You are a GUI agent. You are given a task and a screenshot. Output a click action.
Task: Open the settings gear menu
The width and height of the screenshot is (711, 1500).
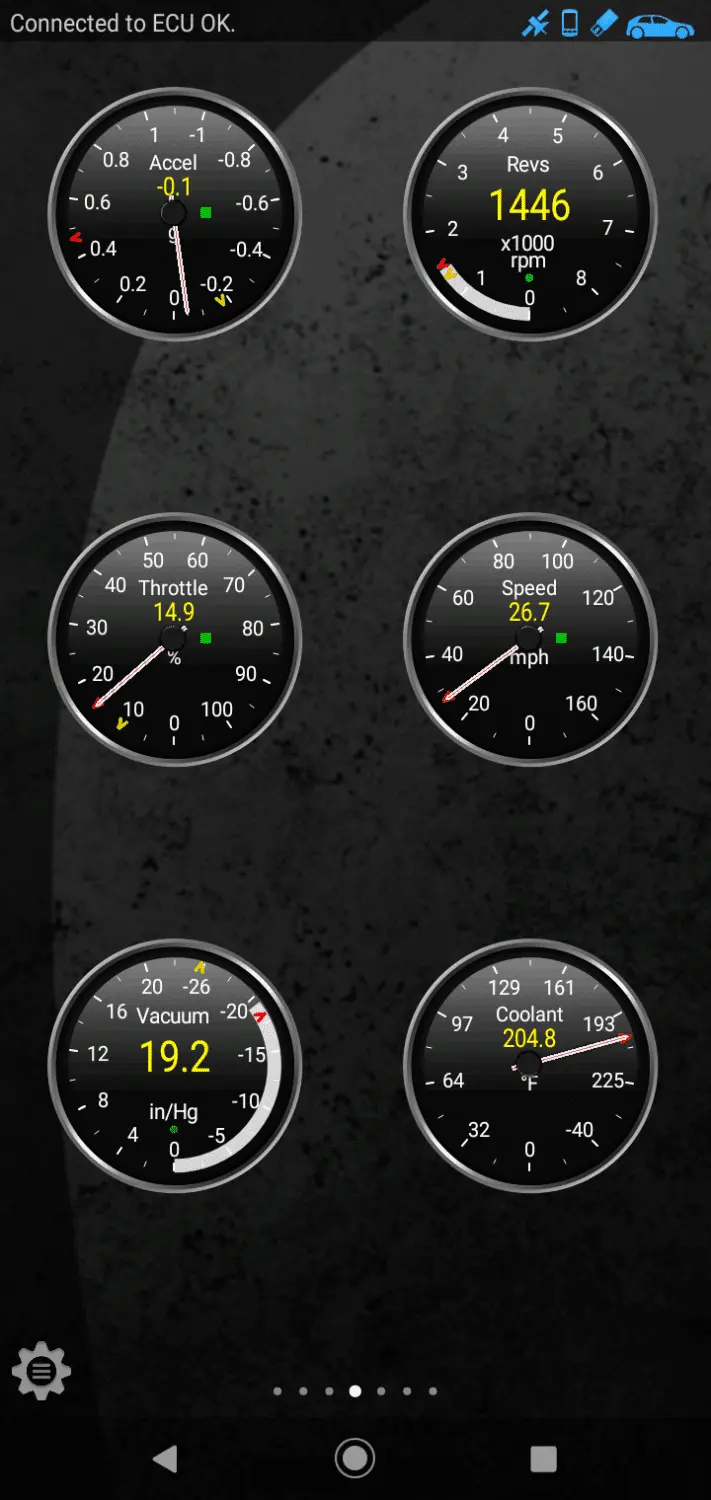(41, 1371)
